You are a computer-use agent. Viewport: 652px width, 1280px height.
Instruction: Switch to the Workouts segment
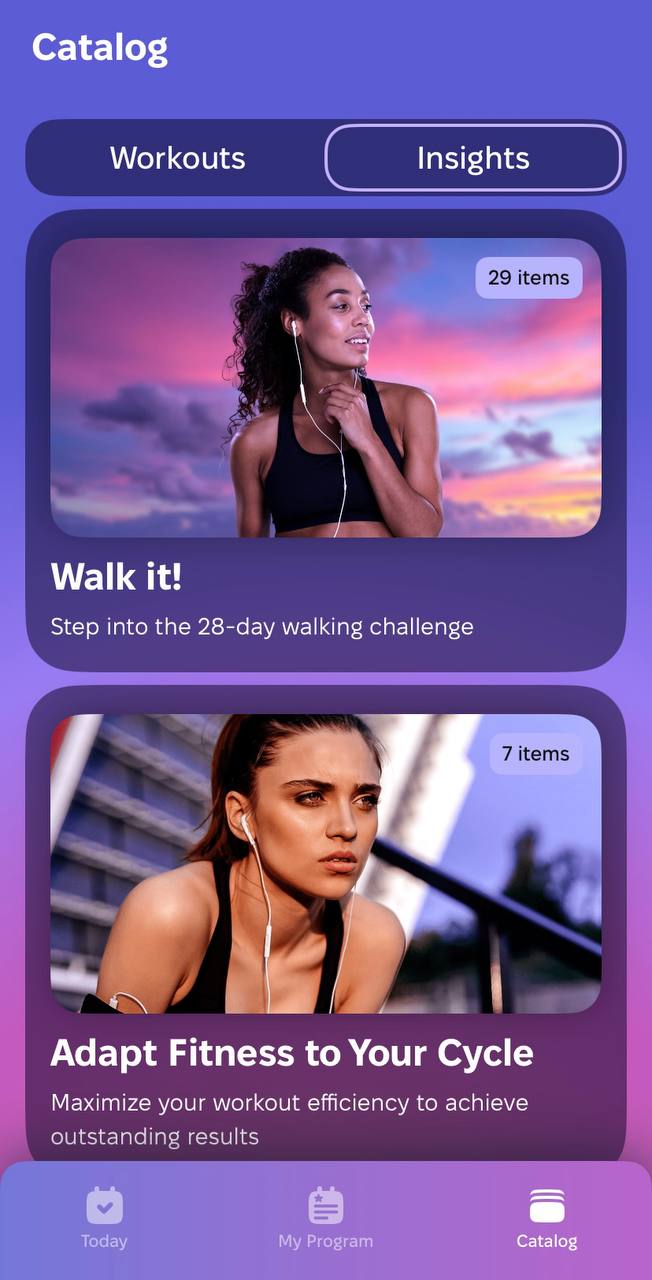(177, 158)
